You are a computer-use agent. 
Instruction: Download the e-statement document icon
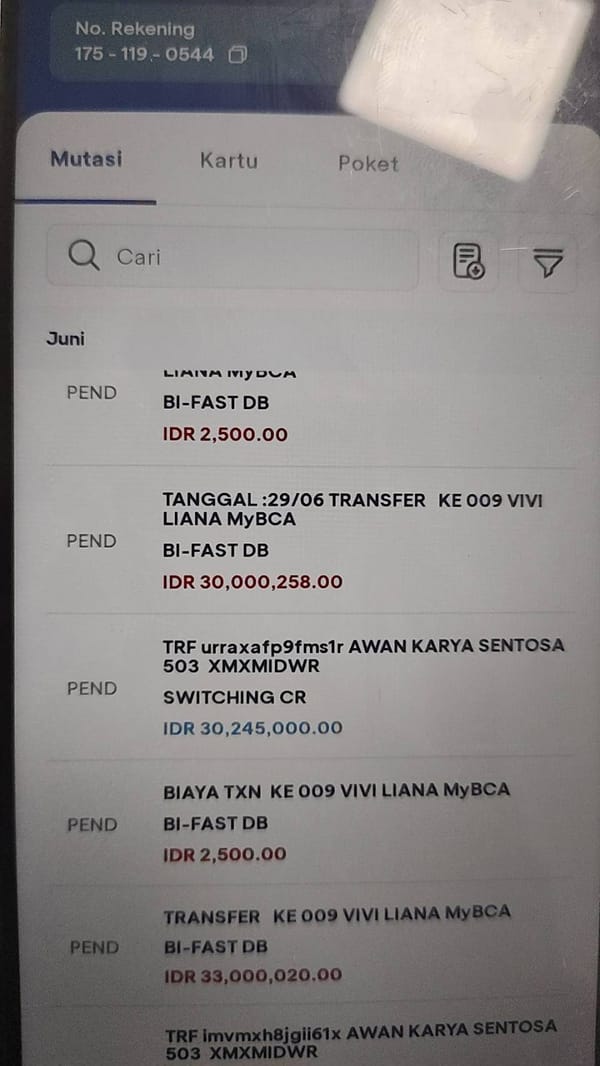coord(468,262)
